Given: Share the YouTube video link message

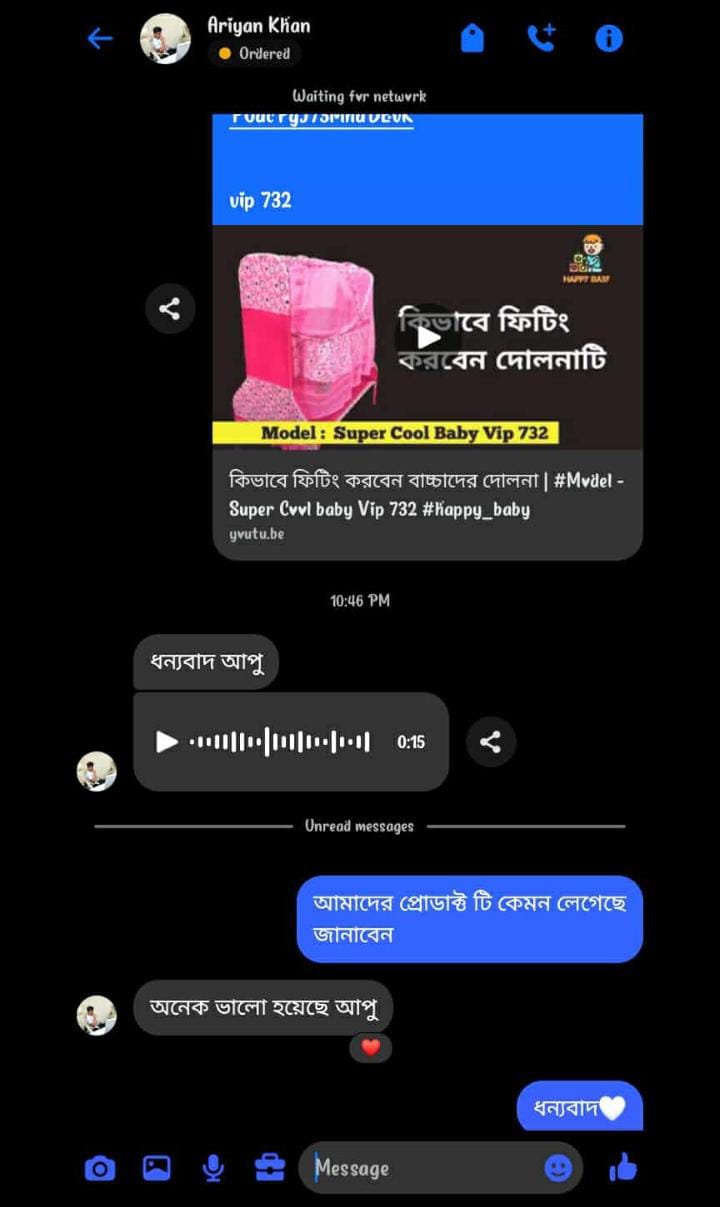Looking at the screenshot, I should (170, 308).
